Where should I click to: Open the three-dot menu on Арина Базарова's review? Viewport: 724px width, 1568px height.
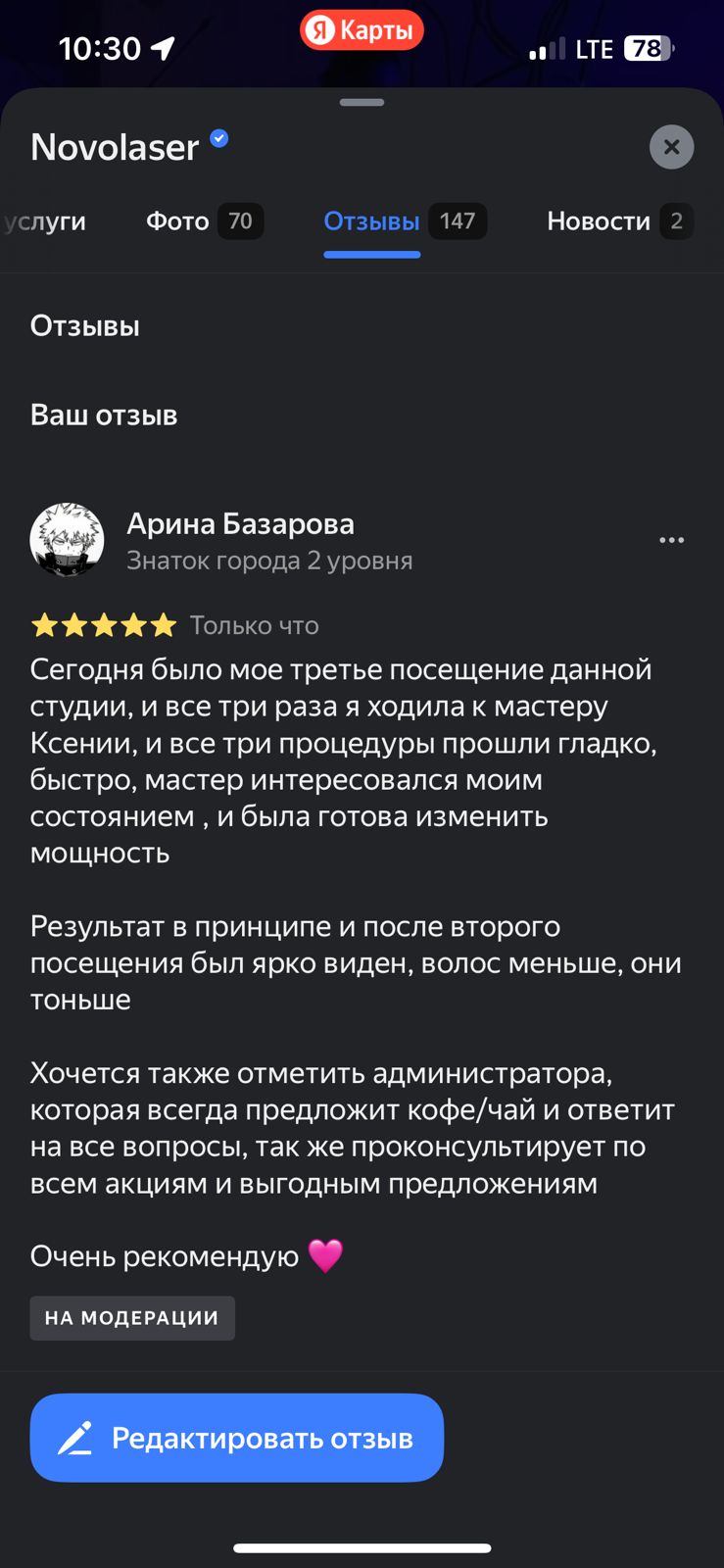672,540
